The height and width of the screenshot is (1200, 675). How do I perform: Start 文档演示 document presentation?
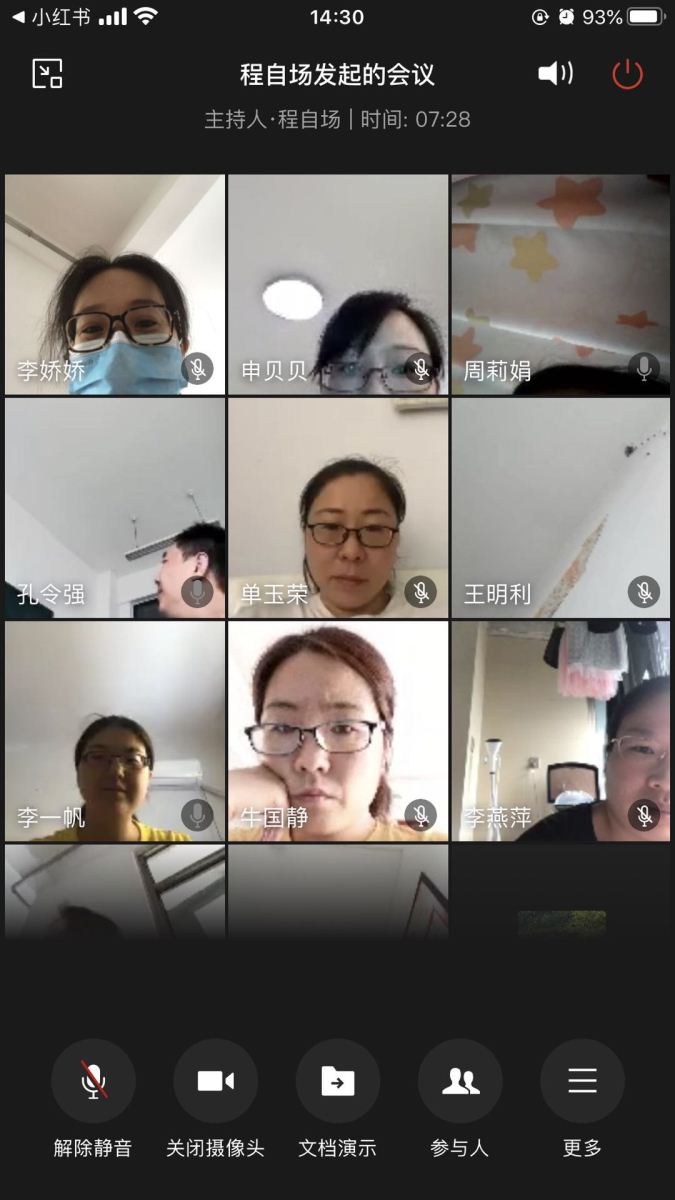pos(337,1081)
